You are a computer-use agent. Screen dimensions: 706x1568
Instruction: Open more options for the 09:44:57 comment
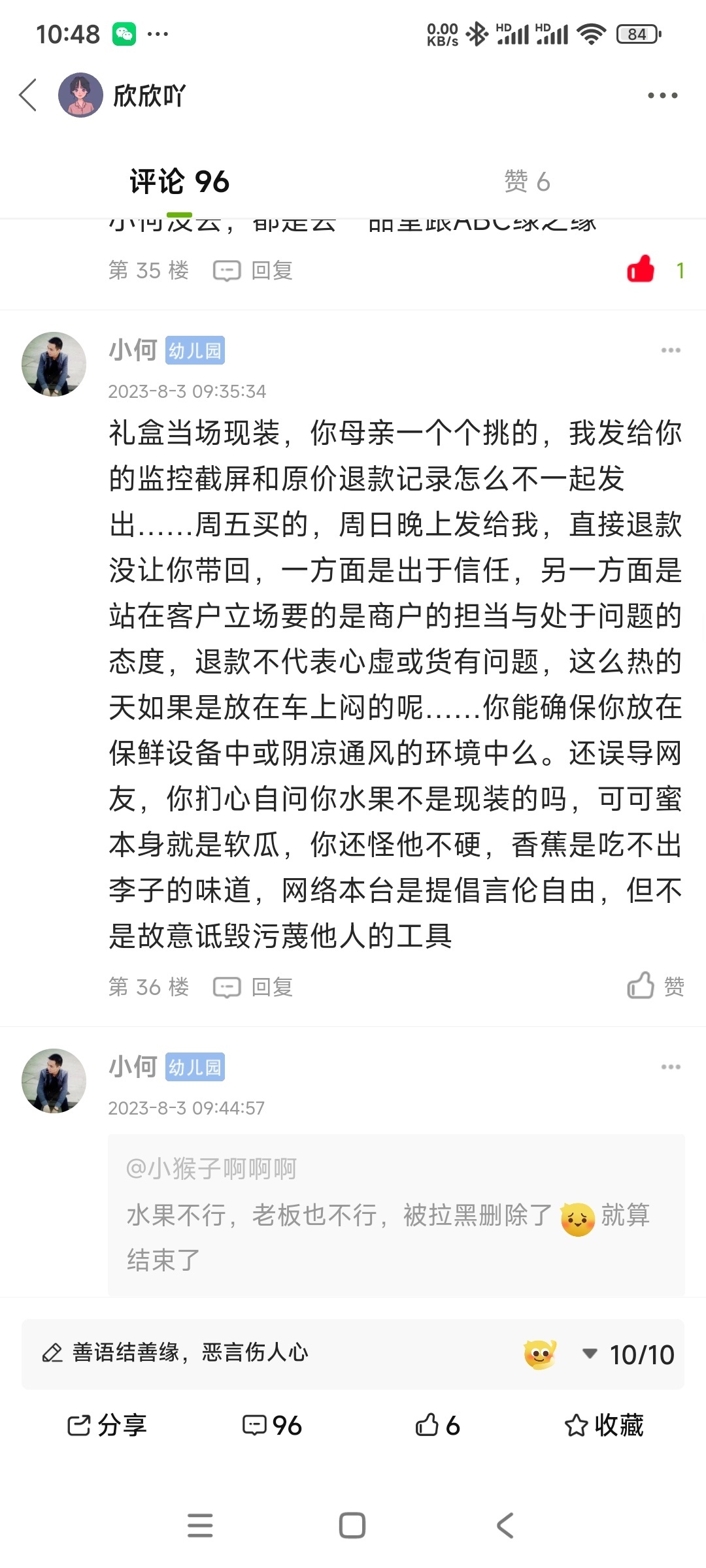[671, 1068]
